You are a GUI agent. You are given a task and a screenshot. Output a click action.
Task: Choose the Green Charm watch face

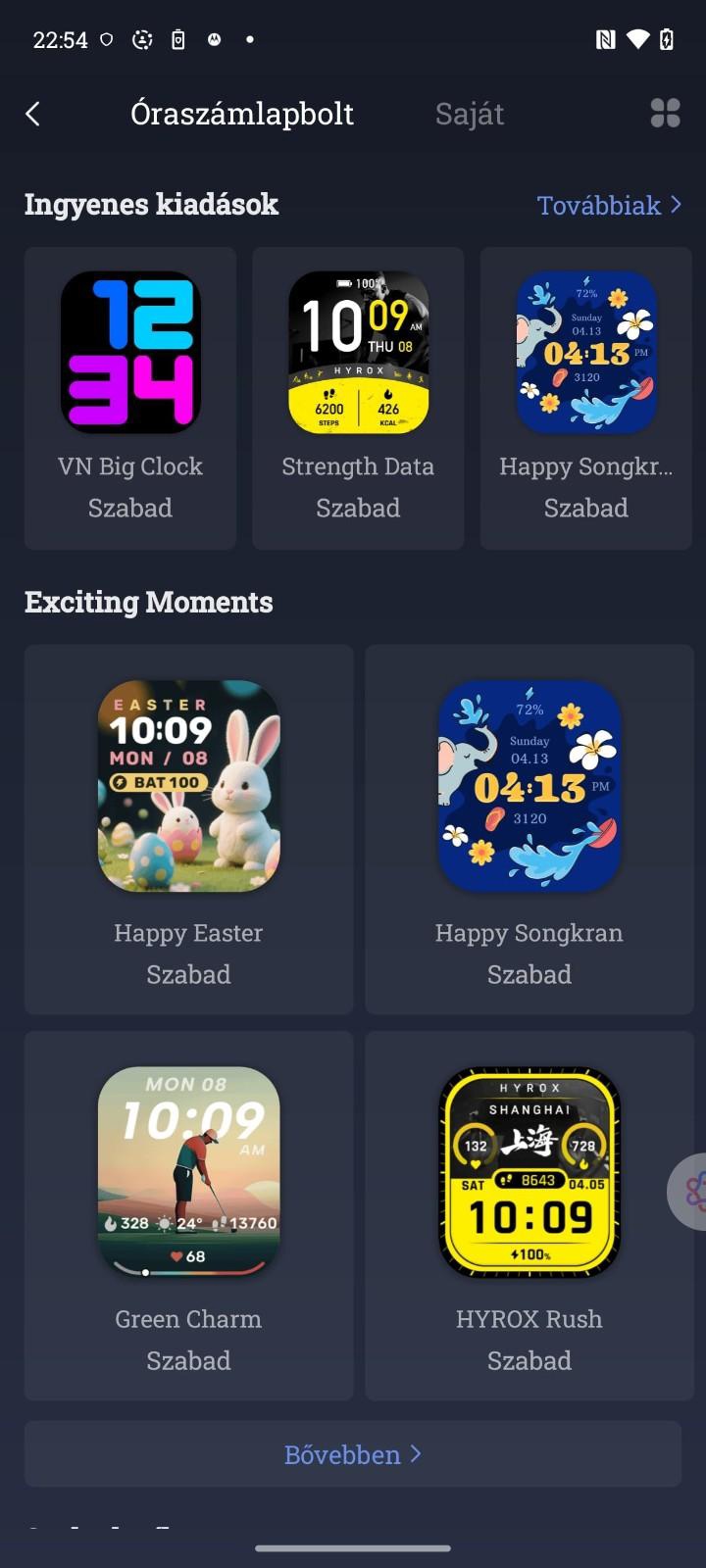pos(188,1214)
